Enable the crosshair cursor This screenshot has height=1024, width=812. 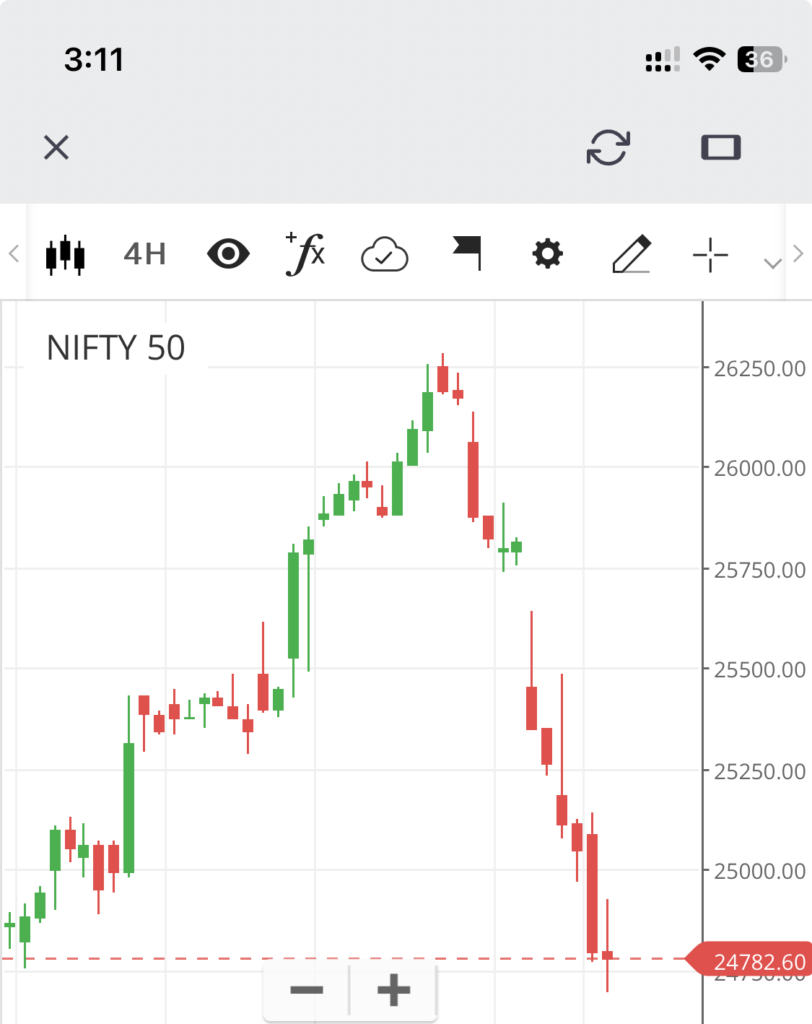tap(711, 255)
